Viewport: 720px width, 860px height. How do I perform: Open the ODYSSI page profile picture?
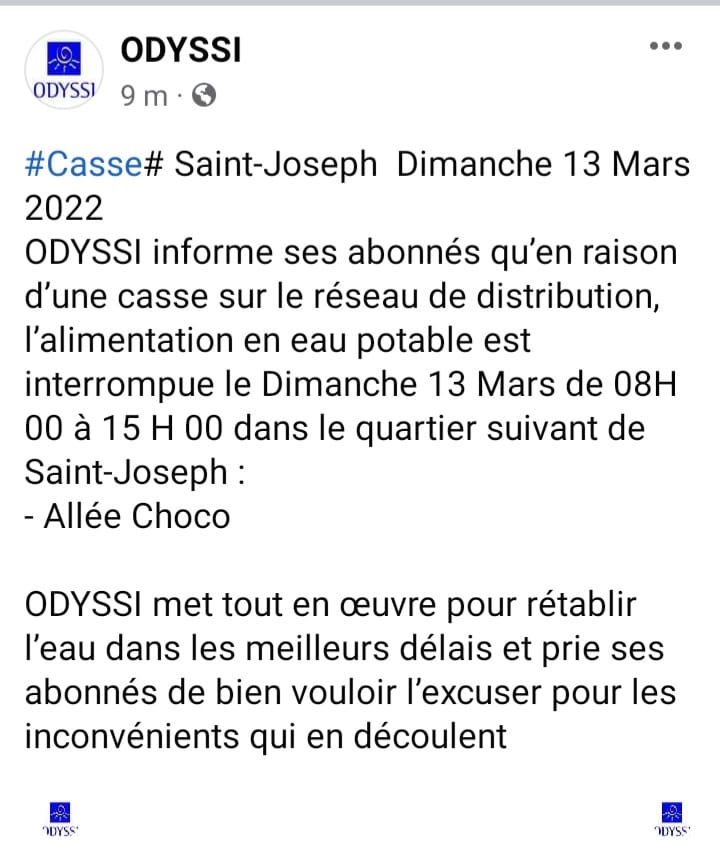click(62, 71)
